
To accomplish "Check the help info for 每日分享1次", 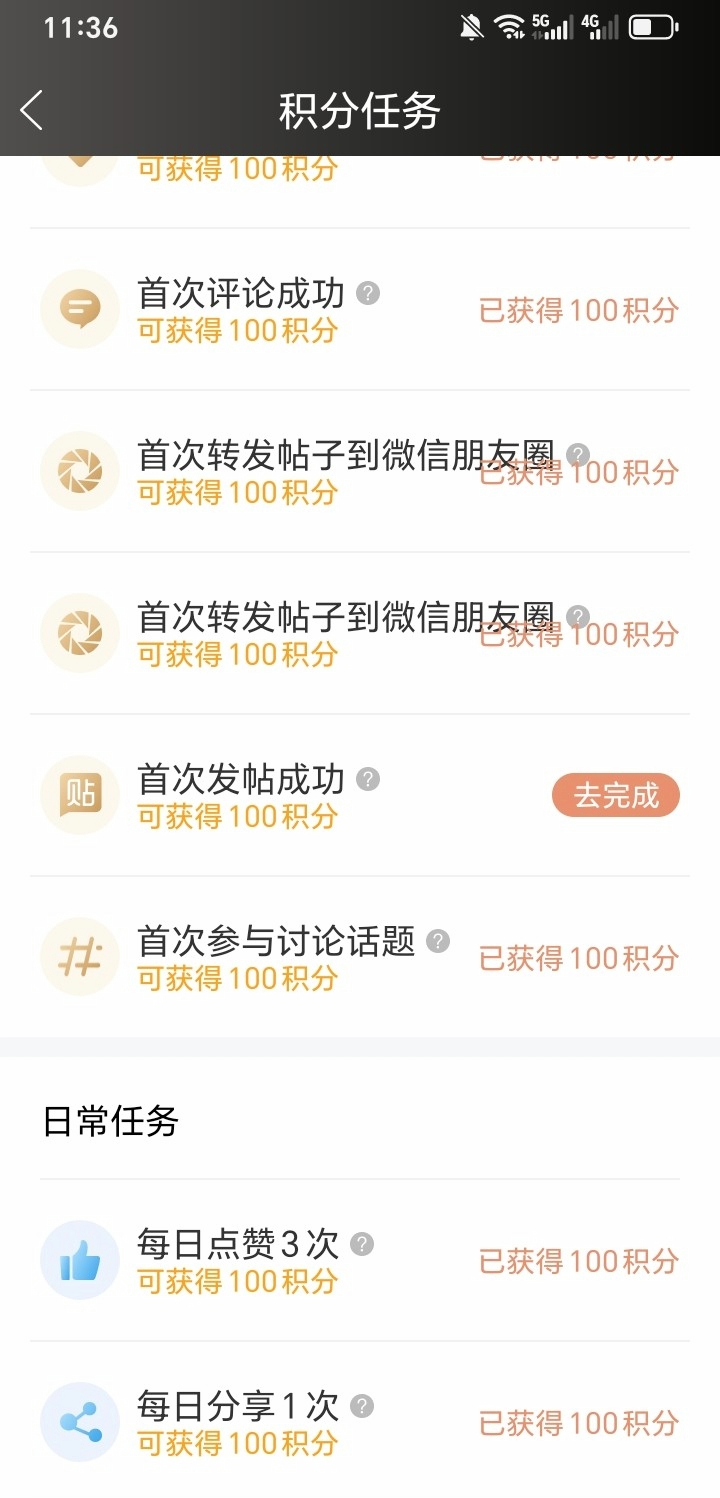I will (362, 1406).
